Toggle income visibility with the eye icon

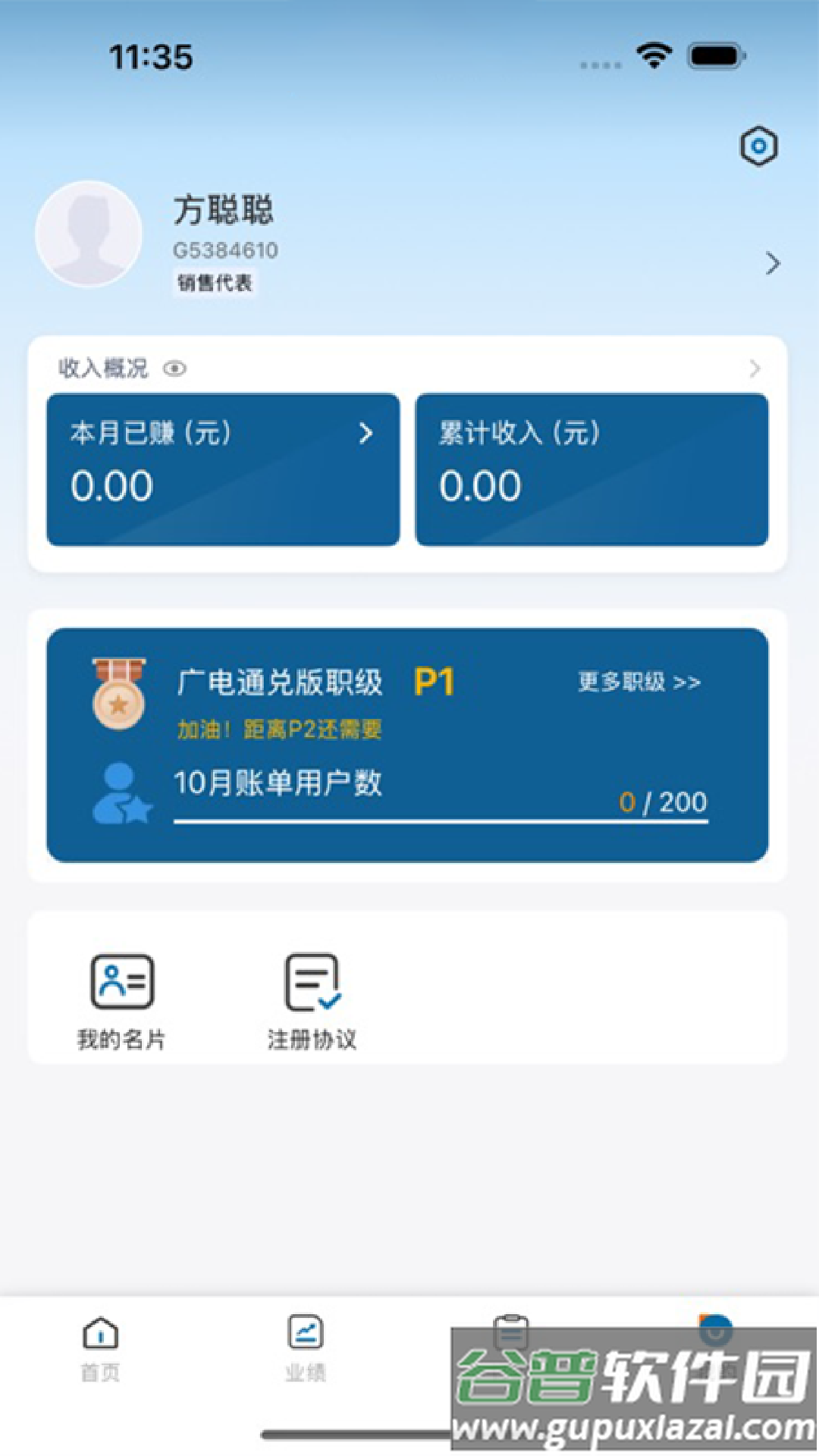(x=176, y=369)
